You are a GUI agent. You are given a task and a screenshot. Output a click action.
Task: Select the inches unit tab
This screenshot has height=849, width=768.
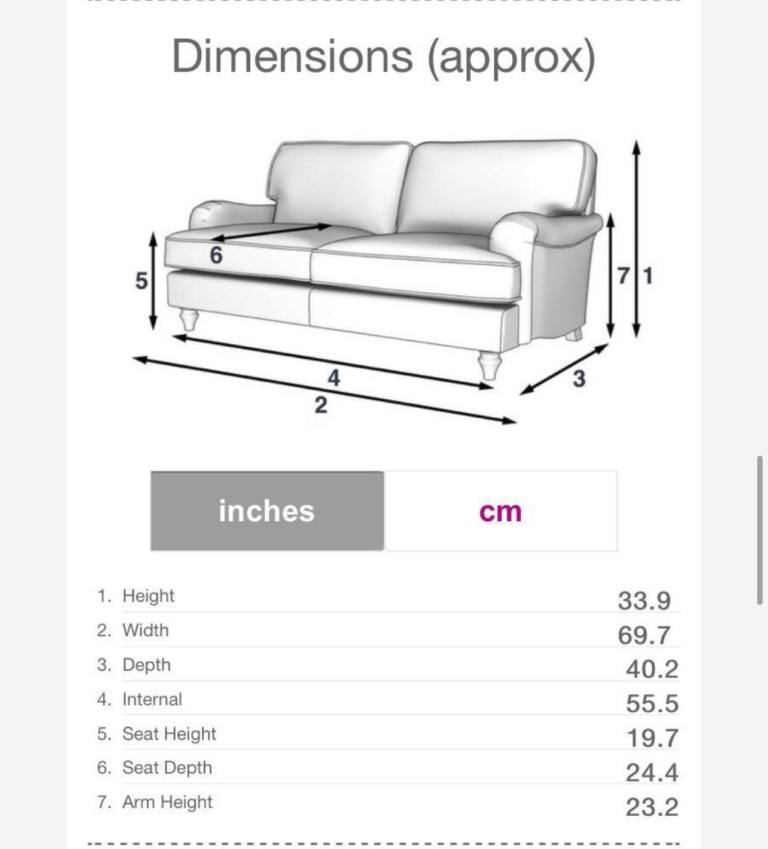point(267,511)
